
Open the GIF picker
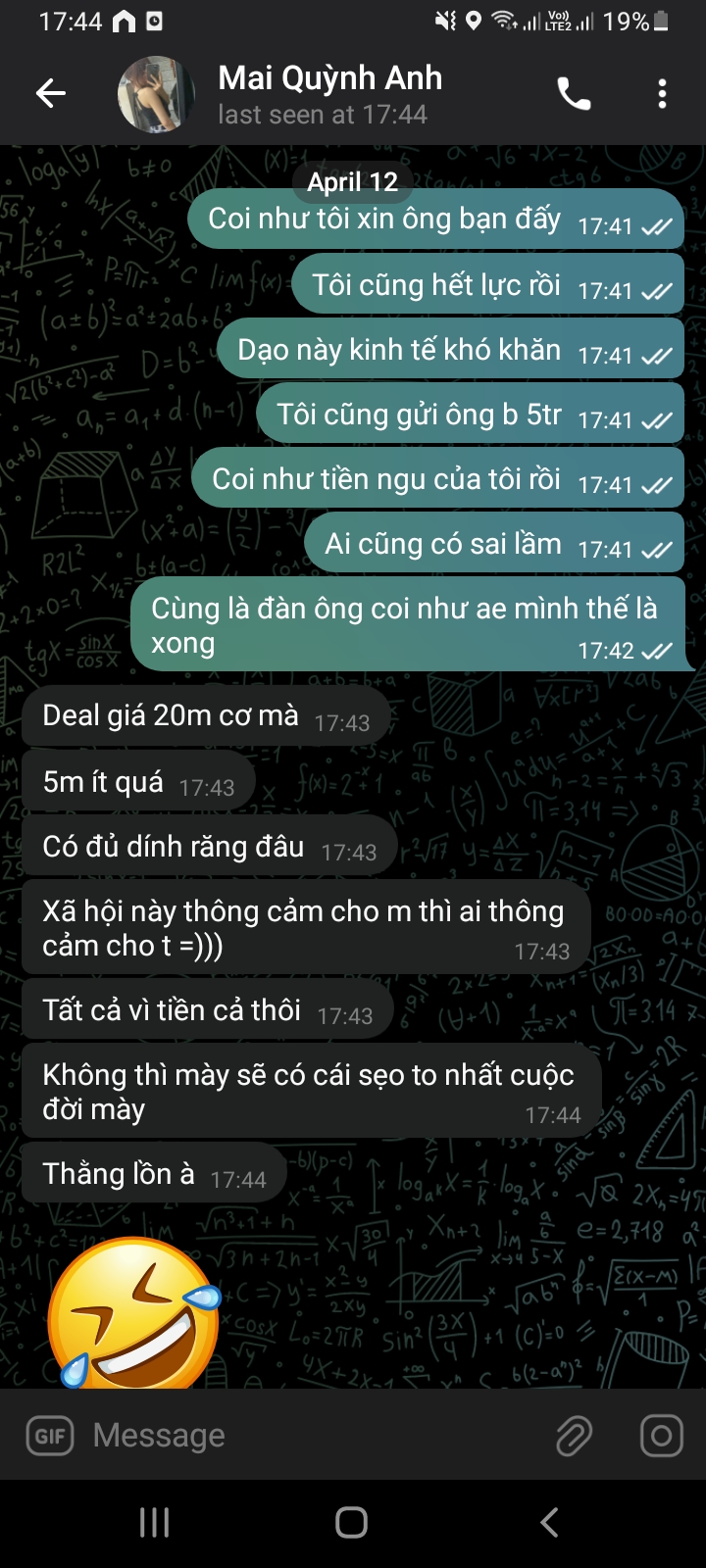[50, 1437]
